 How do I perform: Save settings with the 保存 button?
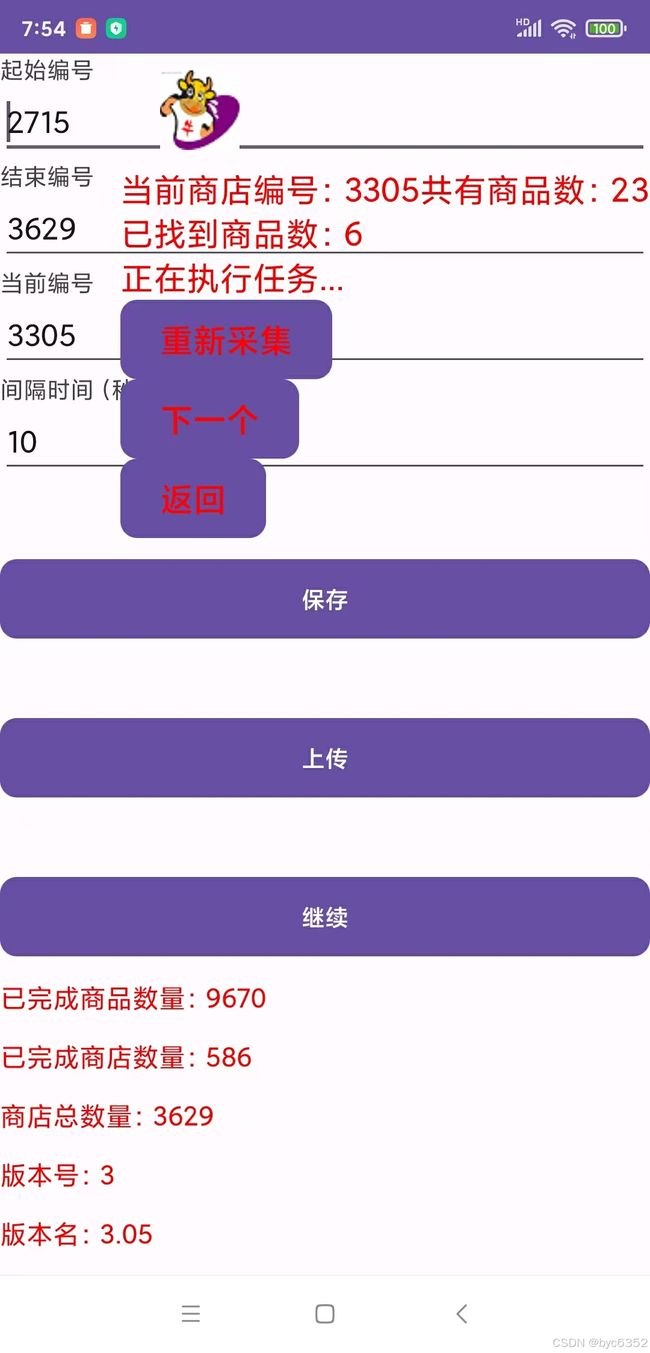[325, 599]
